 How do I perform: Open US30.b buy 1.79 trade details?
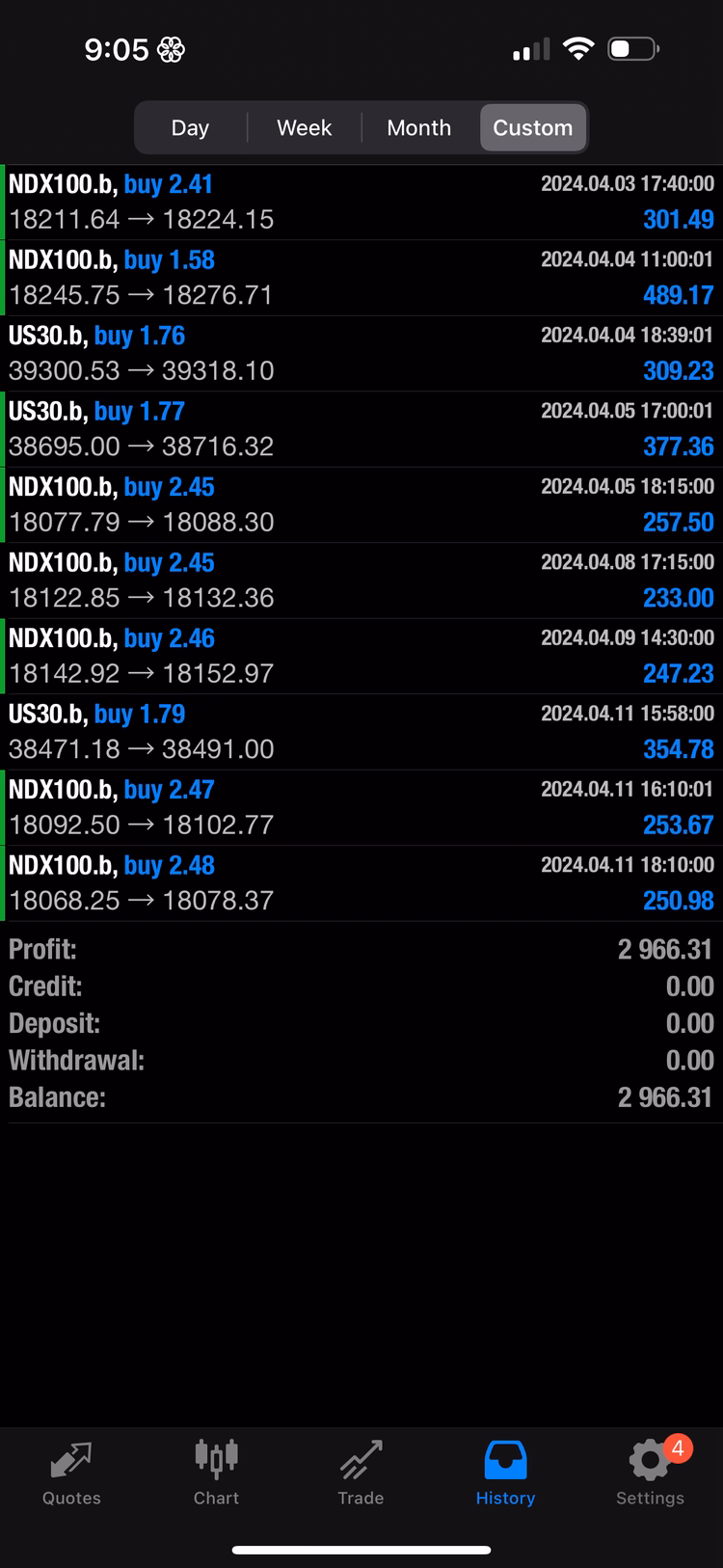point(361,732)
